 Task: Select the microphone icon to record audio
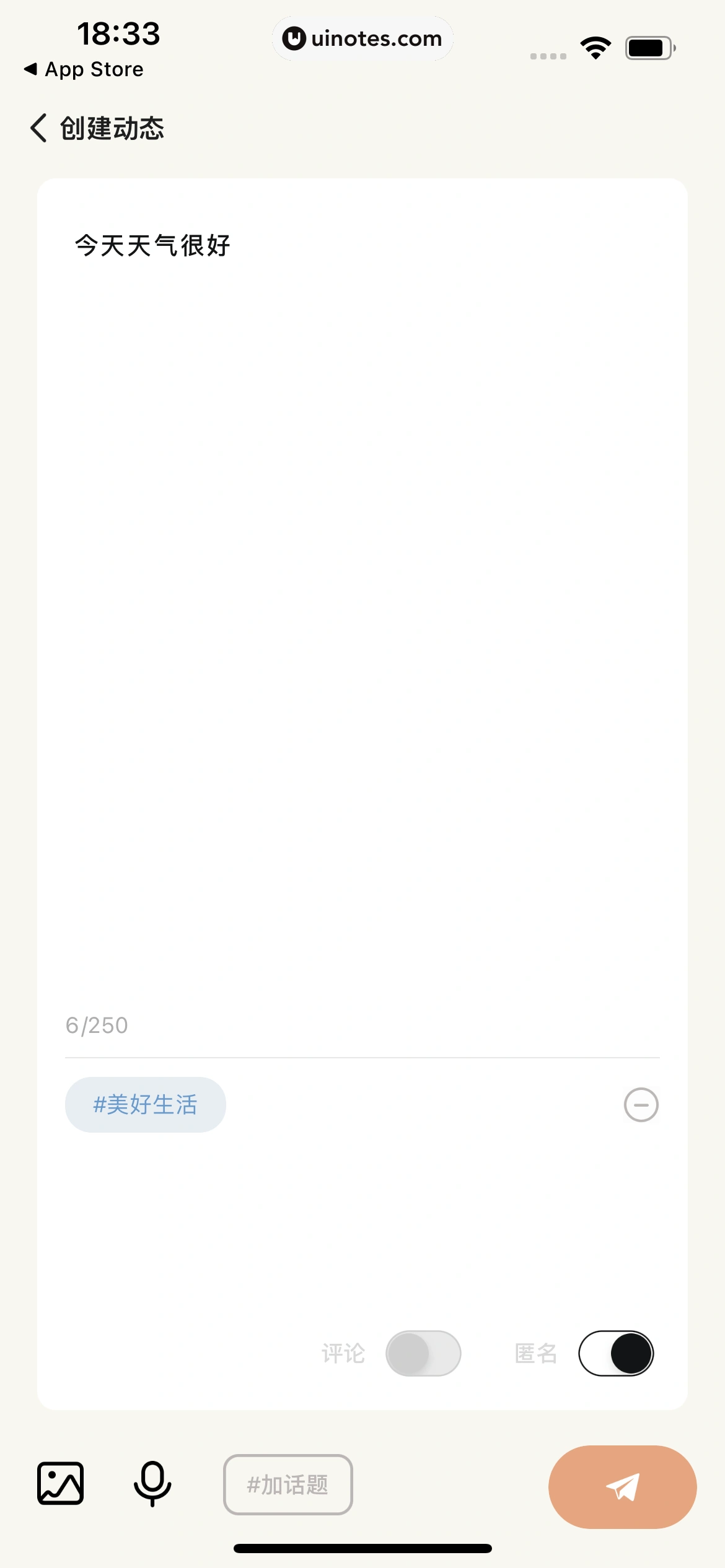pyautogui.click(x=151, y=1483)
